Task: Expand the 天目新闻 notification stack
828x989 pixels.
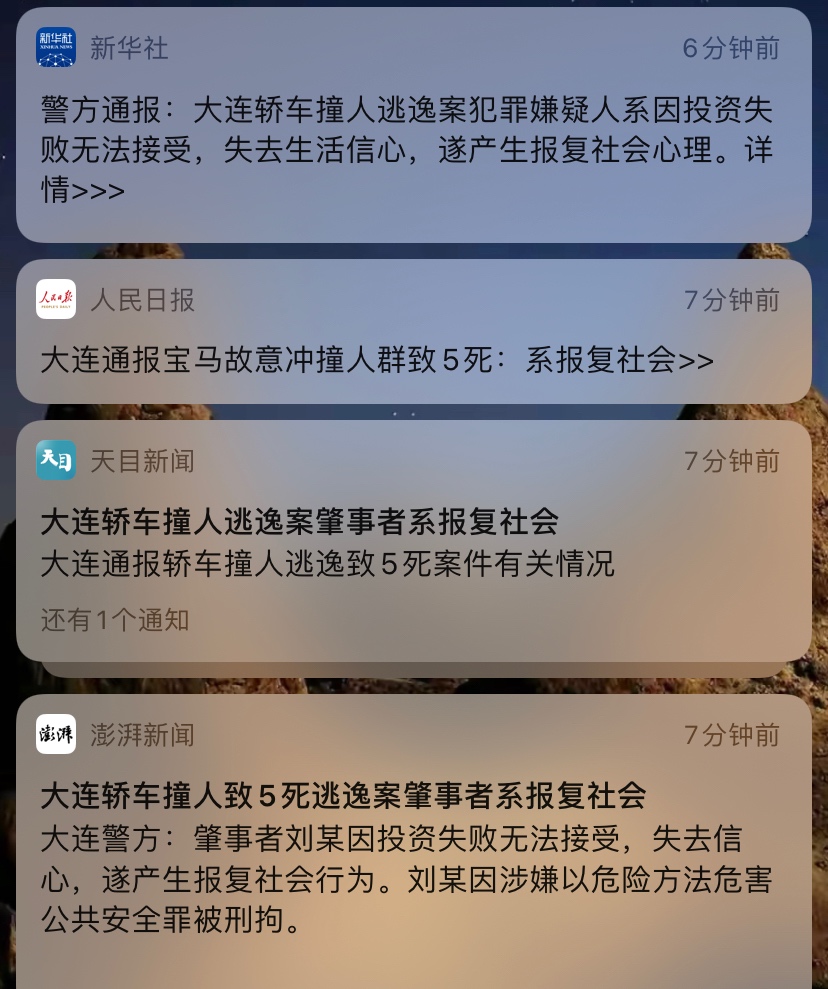Action: click(116, 620)
